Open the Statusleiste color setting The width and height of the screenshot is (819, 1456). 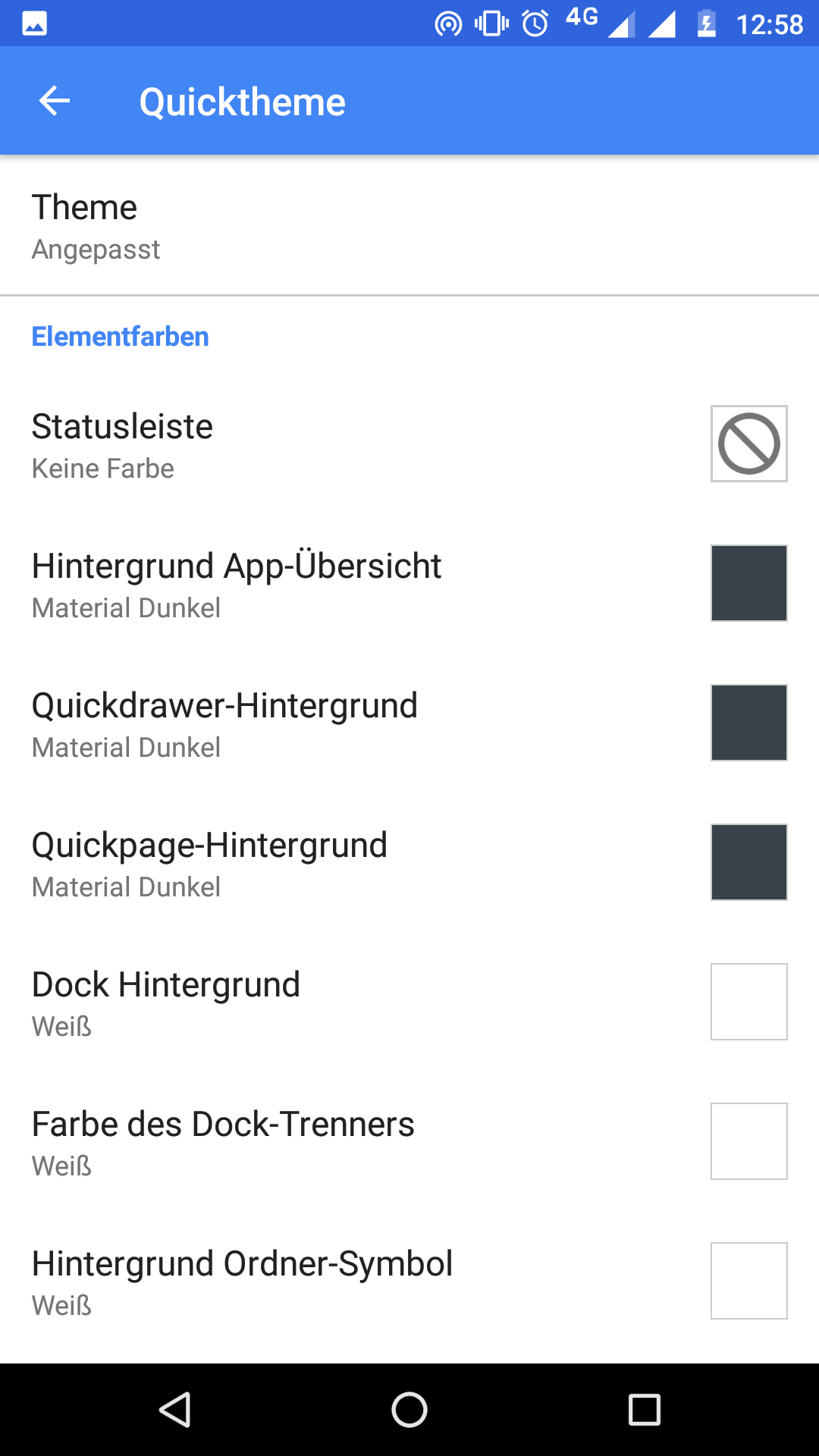tap(409, 444)
